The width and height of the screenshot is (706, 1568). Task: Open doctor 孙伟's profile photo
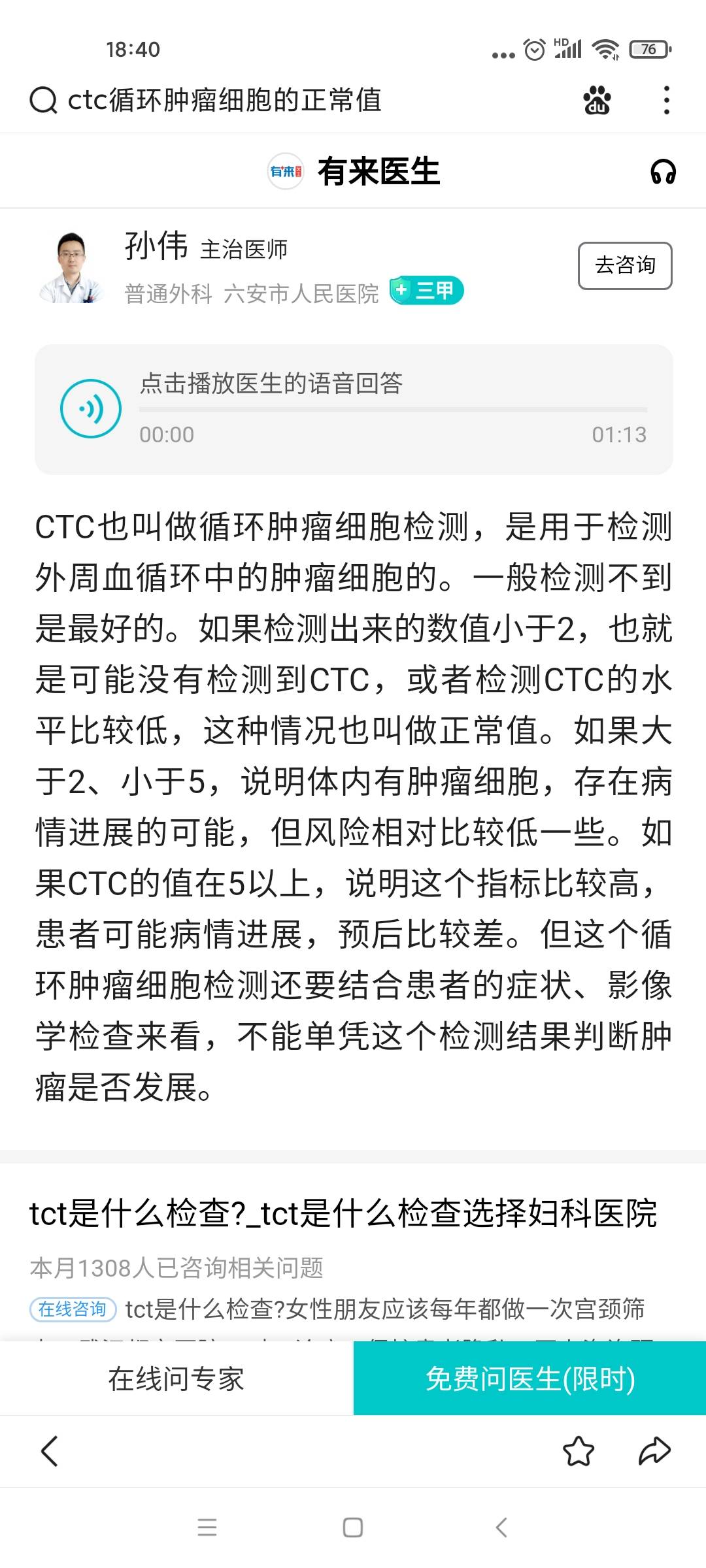(x=72, y=268)
